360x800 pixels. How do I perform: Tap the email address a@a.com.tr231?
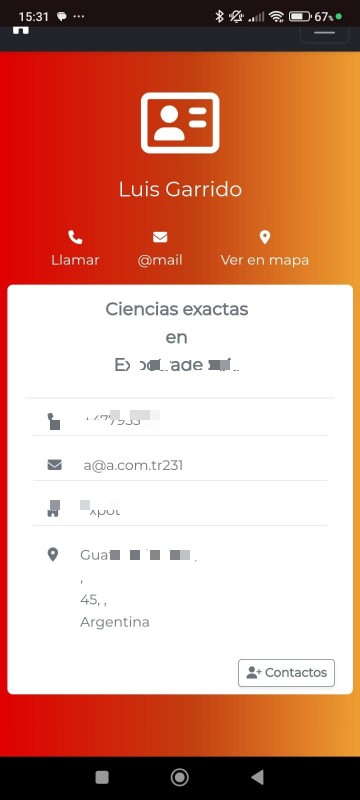[133, 465]
